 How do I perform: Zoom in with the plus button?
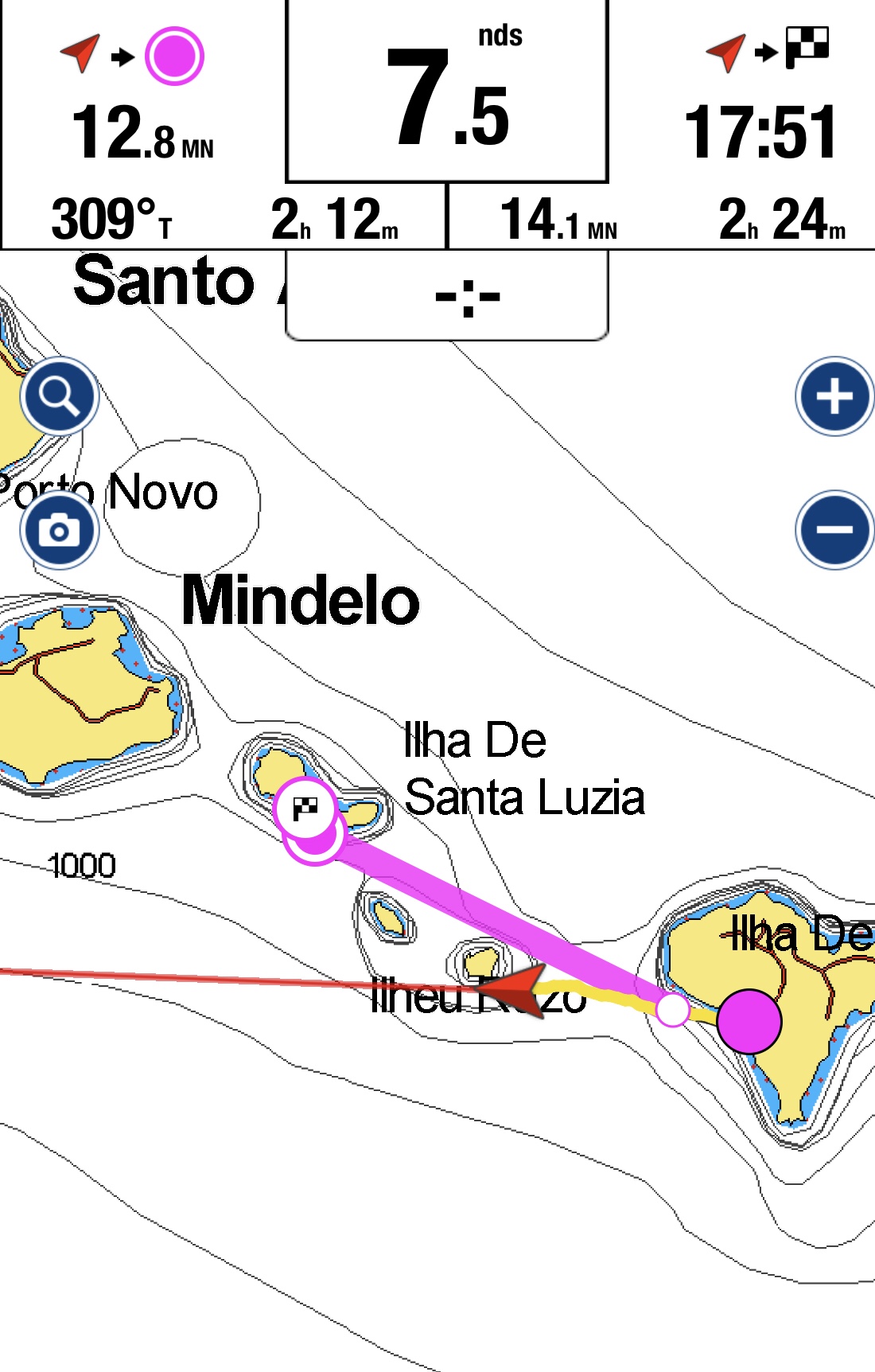pos(834,396)
